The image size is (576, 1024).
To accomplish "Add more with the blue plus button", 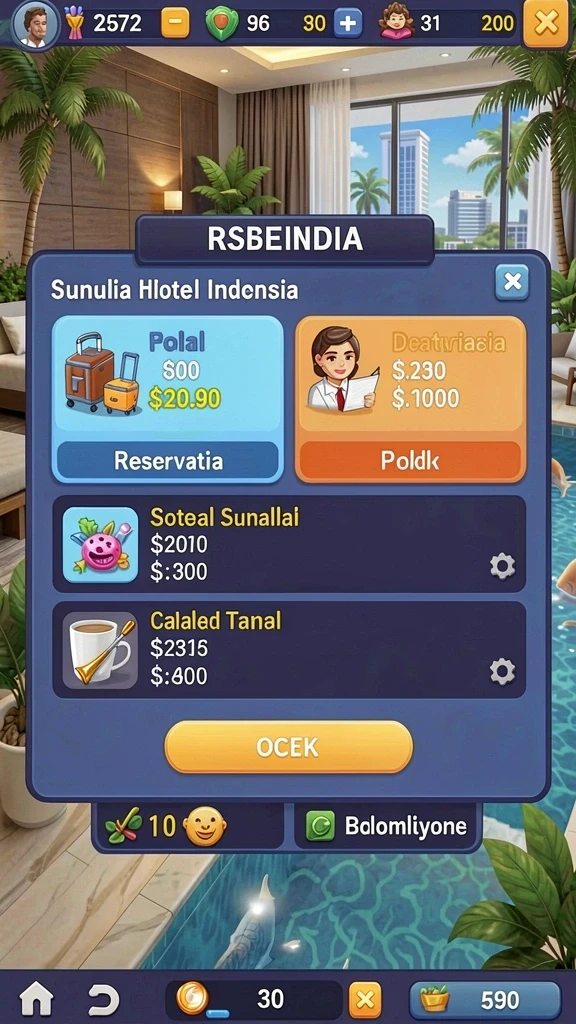I will pyautogui.click(x=348, y=24).
